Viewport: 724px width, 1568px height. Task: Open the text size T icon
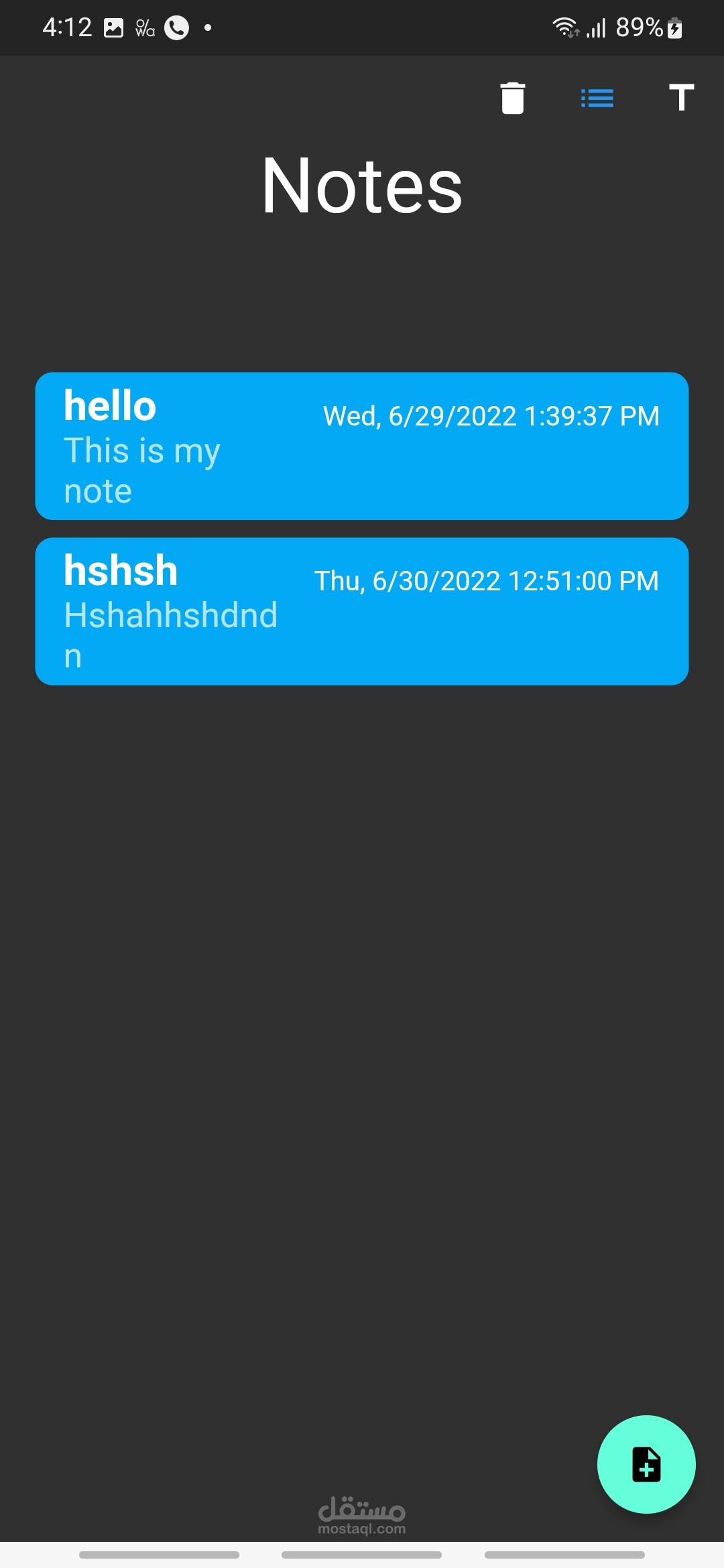(x=682, y=97)
